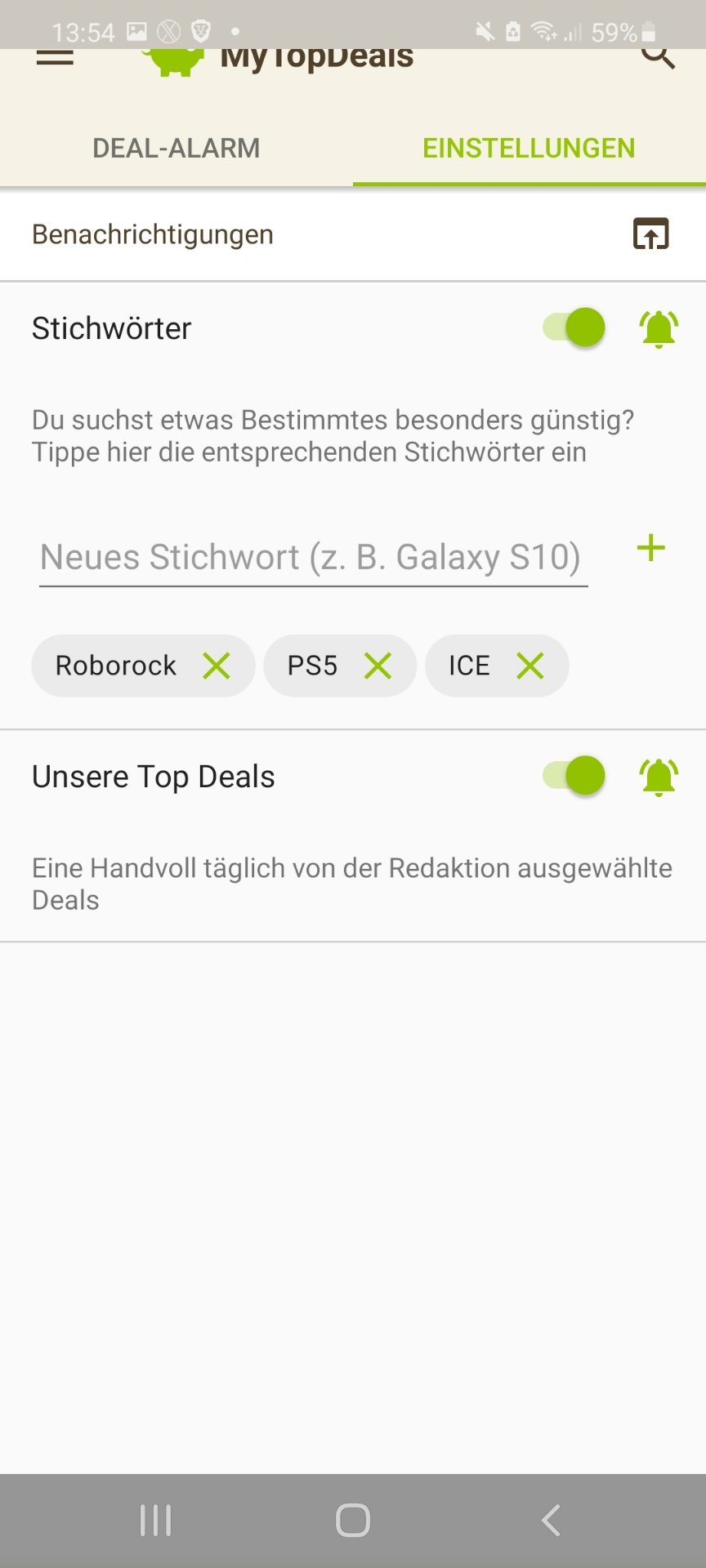Open search with the magnifier icon
This screenshot has height=1568, width=706.
pos(658,57)
